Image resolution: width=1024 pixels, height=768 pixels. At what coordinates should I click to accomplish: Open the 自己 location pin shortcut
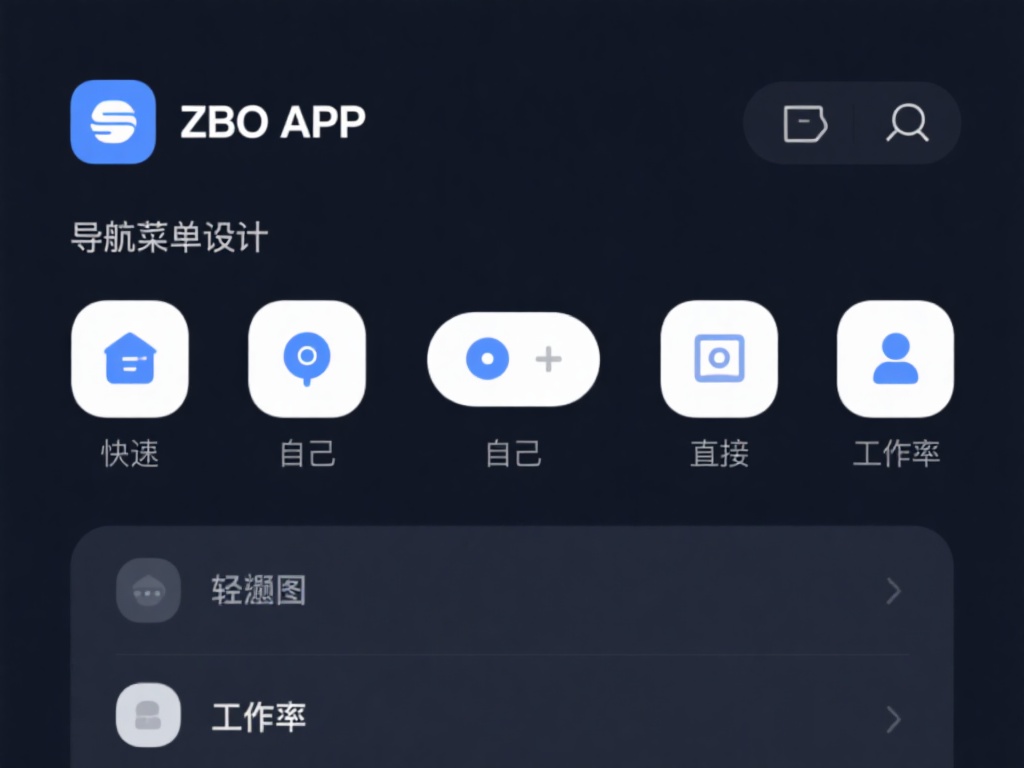[x=307, y=359]
